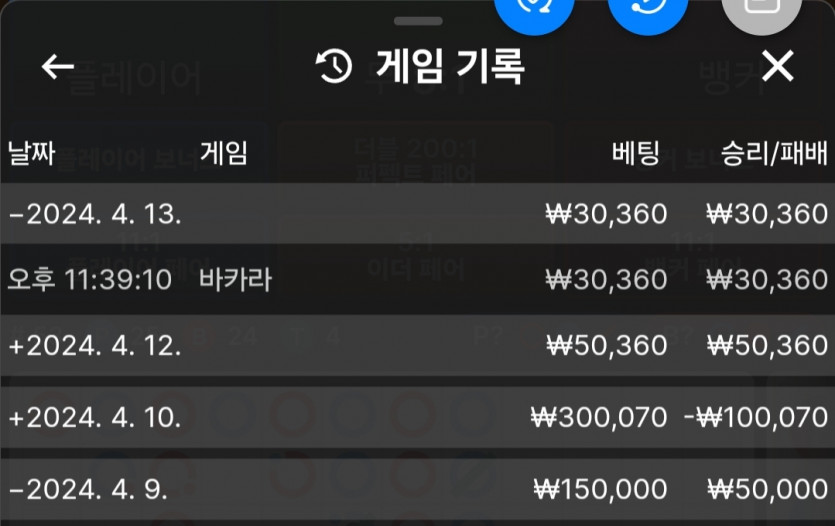Close the game history panel
The height and width of the screenshot is (526, 835).
coord(777,67)
